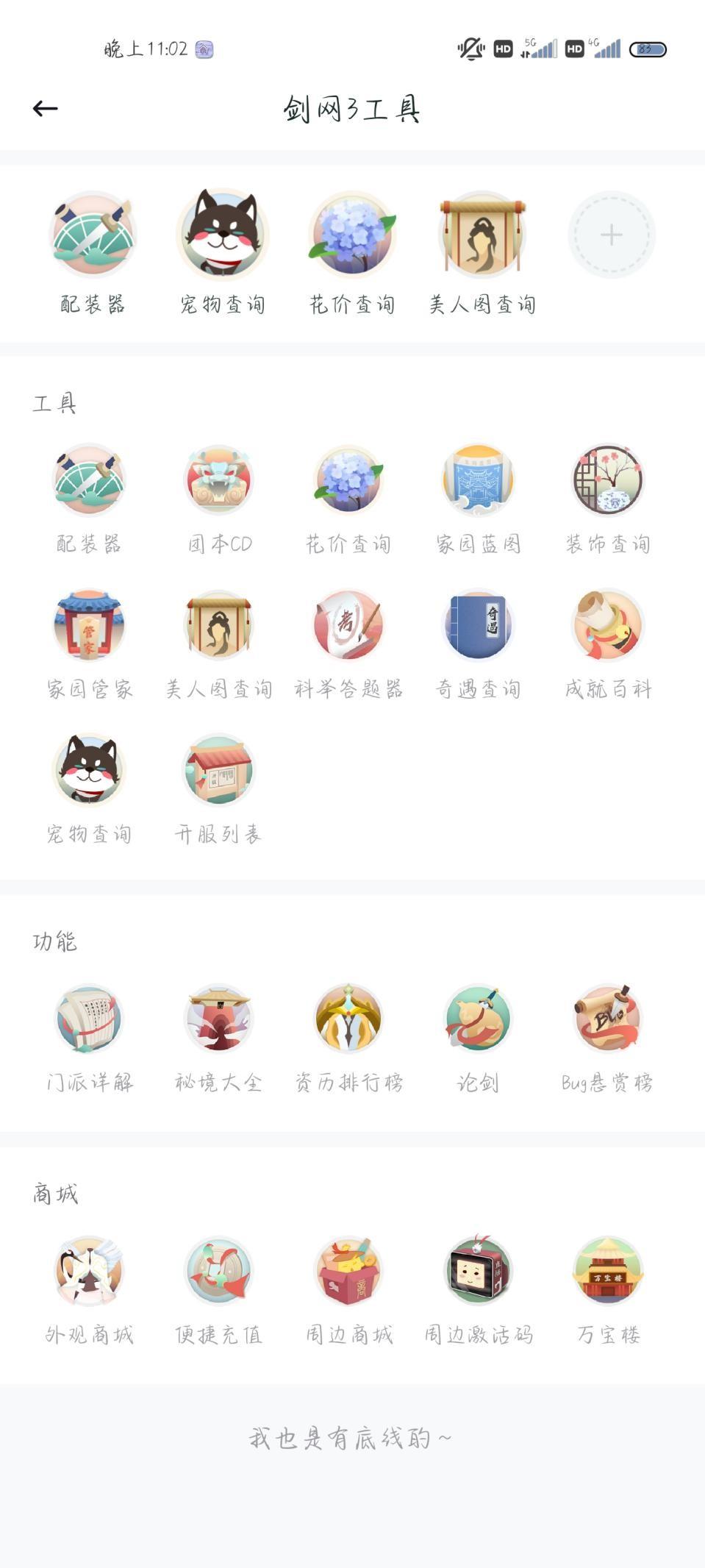Image resolution: width=705 pixels, height=1568 pixels.
Task: Open 奇遇查询
Action: coord(478,625)
